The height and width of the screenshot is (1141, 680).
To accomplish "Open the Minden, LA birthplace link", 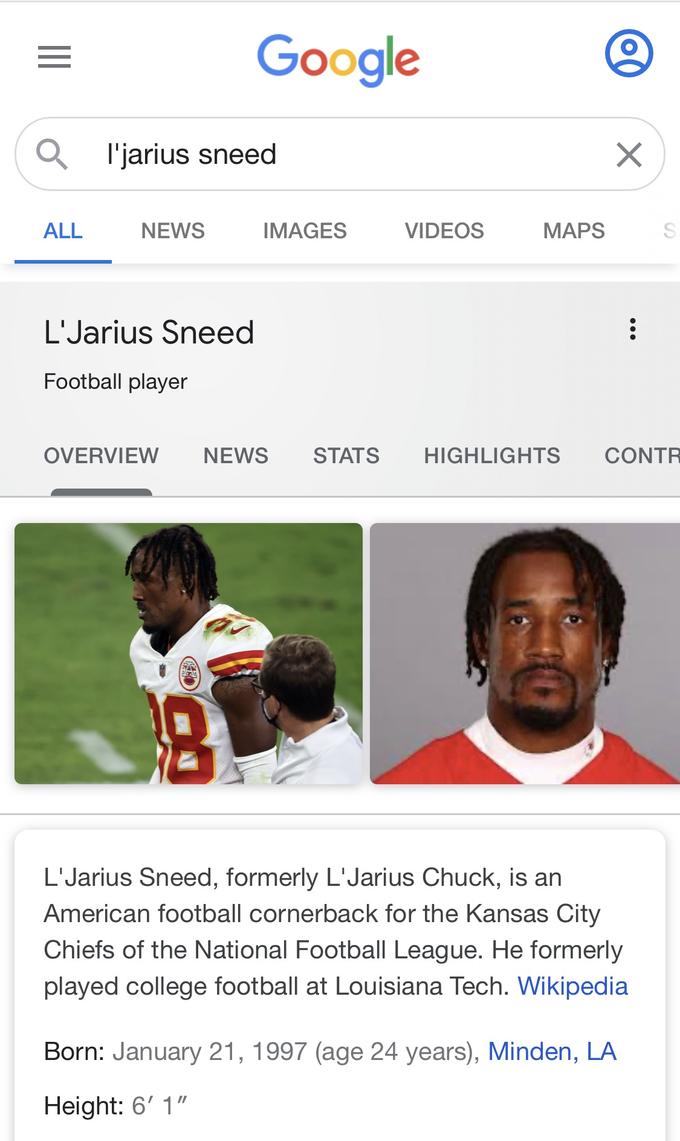I will pyautogui.click(x=552, y=1051).
